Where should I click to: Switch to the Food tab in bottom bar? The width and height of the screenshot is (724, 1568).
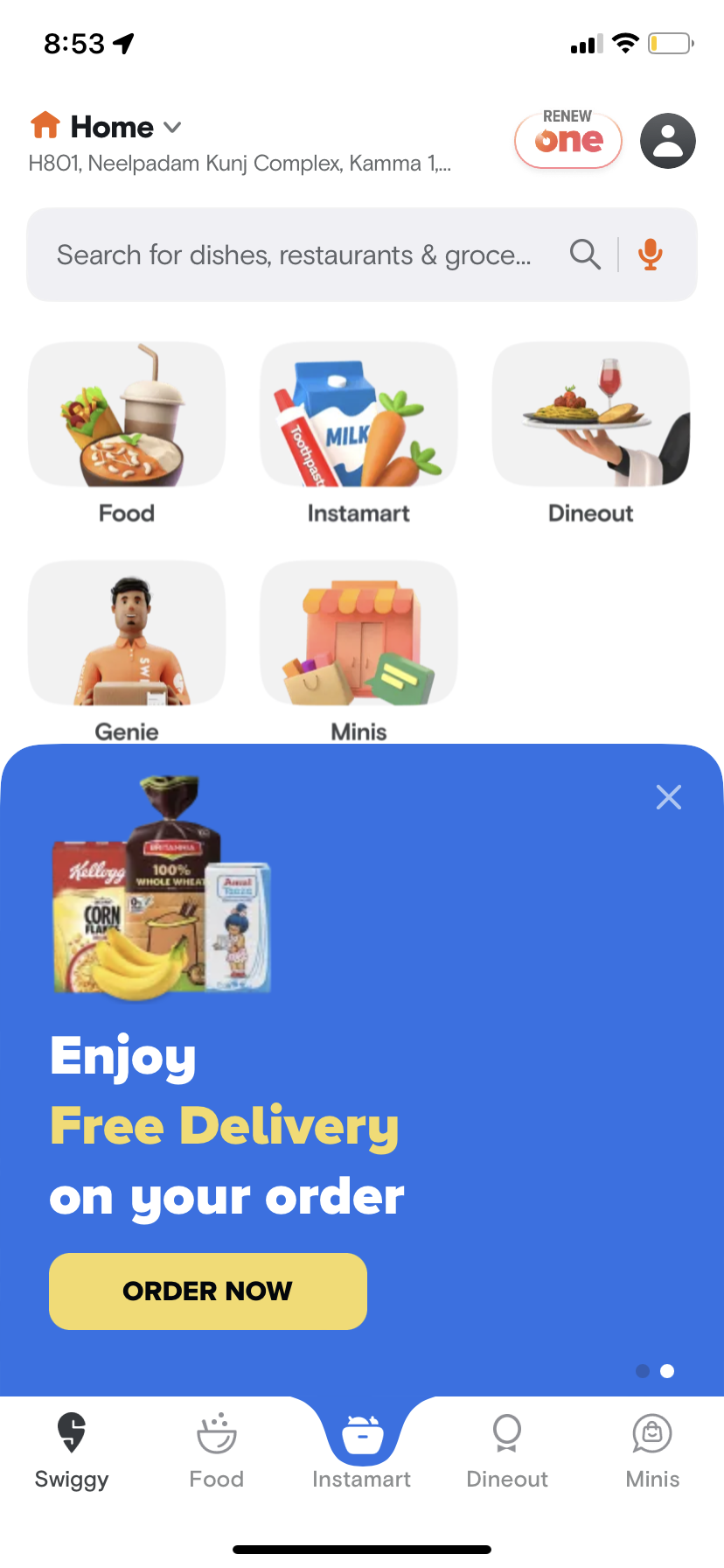[x=217, y=1450]
